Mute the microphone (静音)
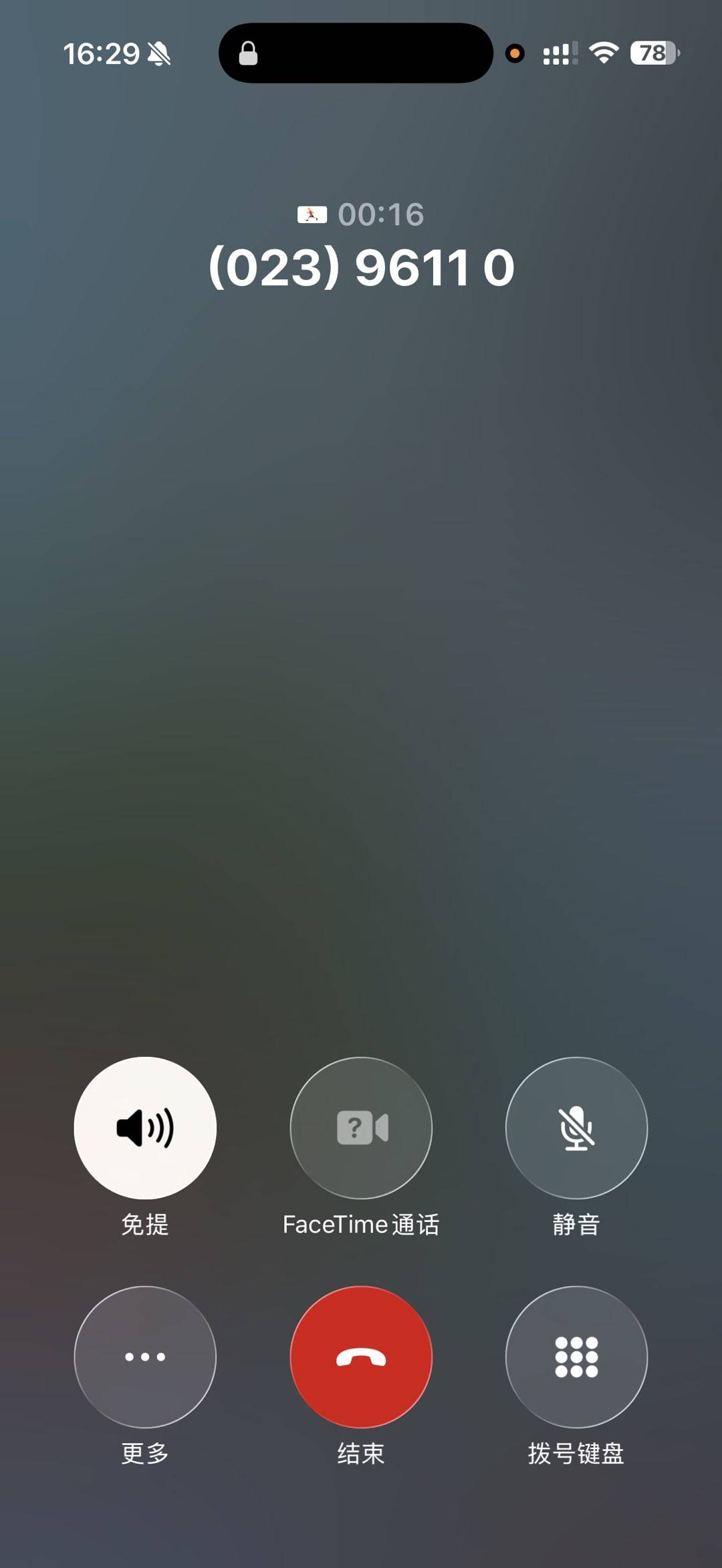The width and height of the screenshot is (722, 1568). click(576, 1127)
